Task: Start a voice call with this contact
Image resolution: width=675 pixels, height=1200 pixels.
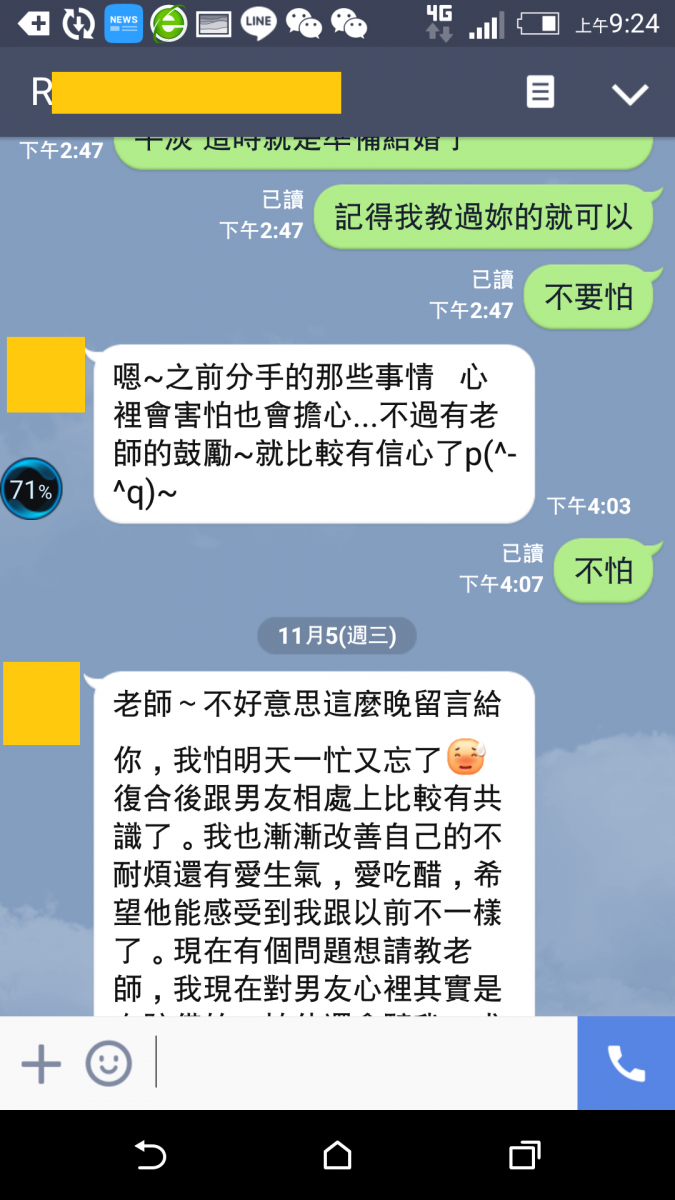Action: click(626, 1063)
